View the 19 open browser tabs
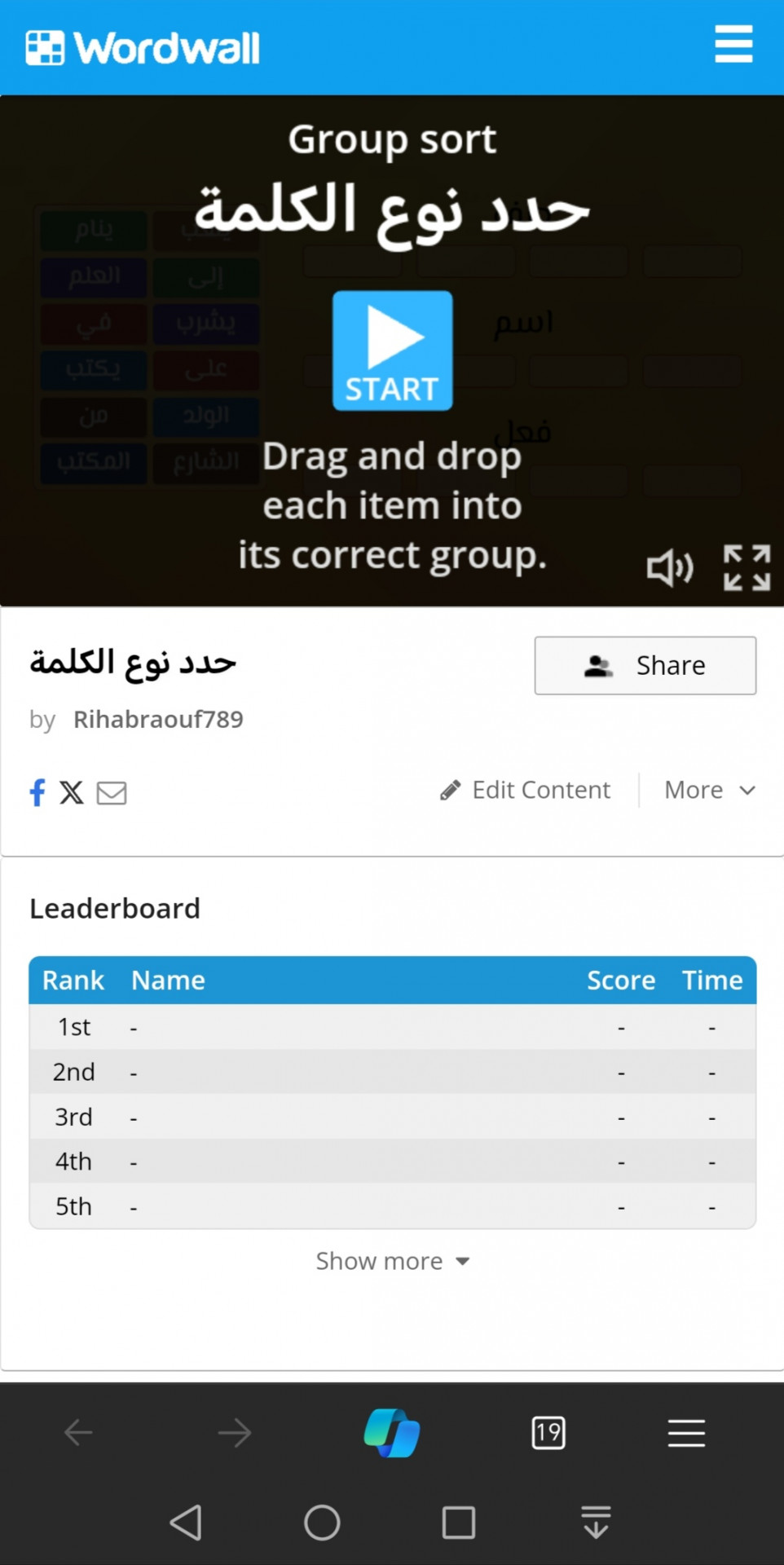Screen dimensions: 784x1565 pyautogui.click(x=548, y=1433)
